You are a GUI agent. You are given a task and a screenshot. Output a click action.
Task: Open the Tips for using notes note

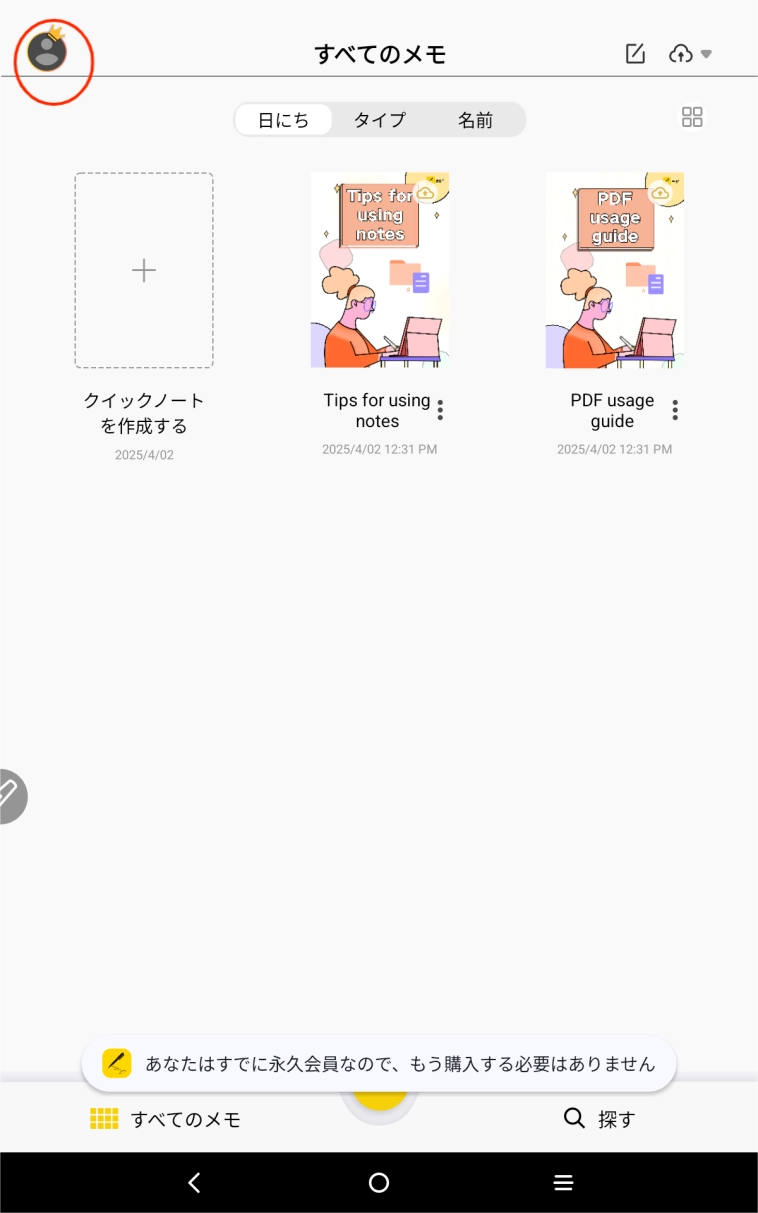[x=380, y=270]
